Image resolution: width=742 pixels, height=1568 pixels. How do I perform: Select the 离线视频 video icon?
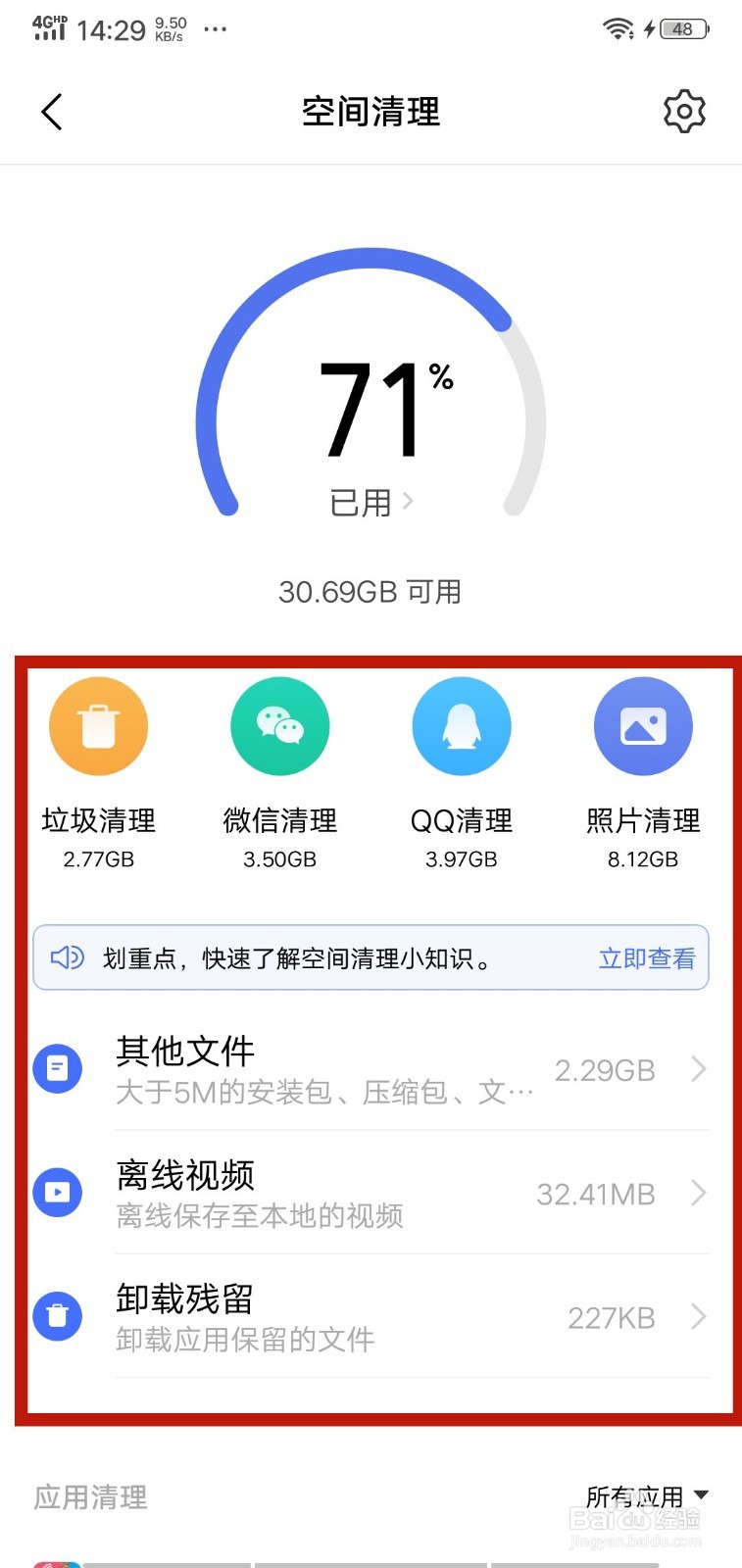(57, 1193)
